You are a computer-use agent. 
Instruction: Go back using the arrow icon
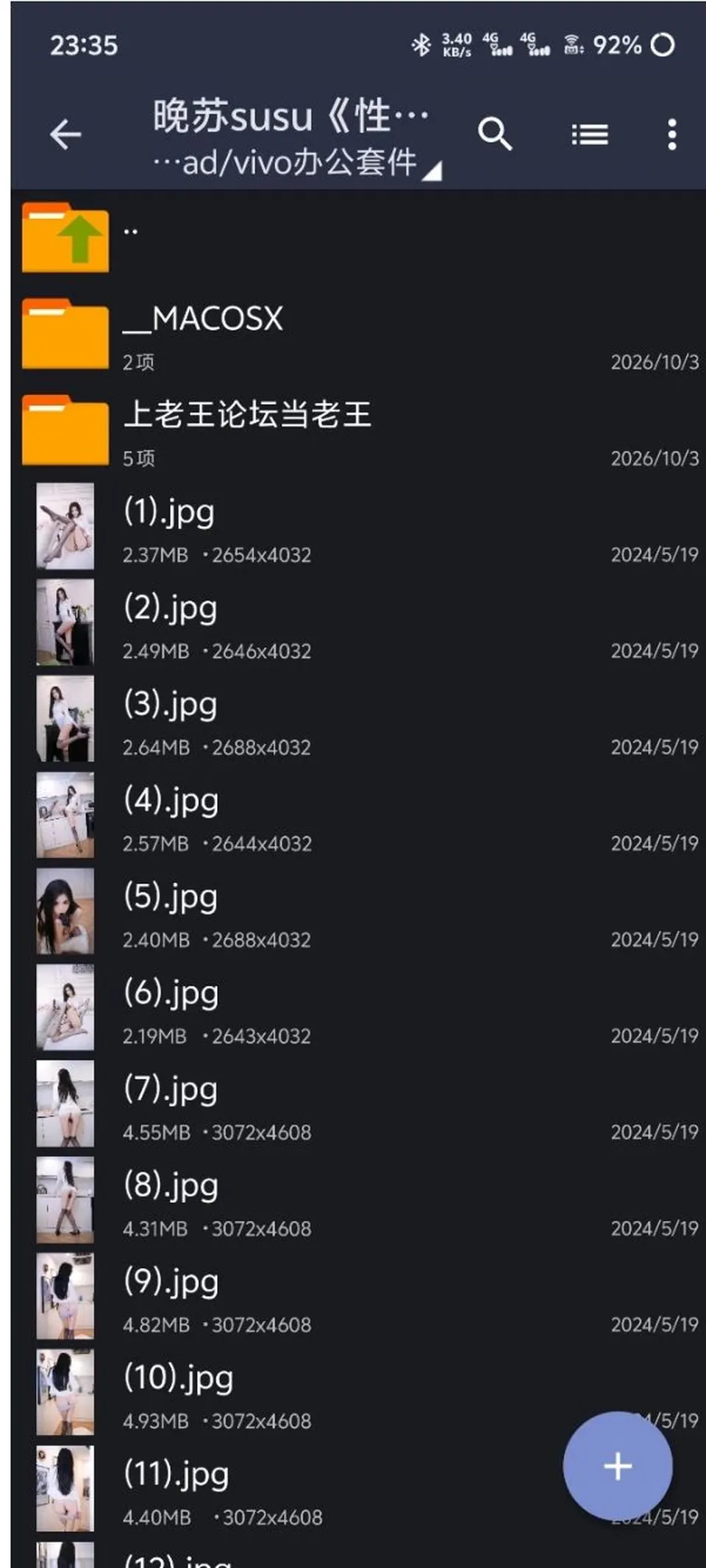65,135
